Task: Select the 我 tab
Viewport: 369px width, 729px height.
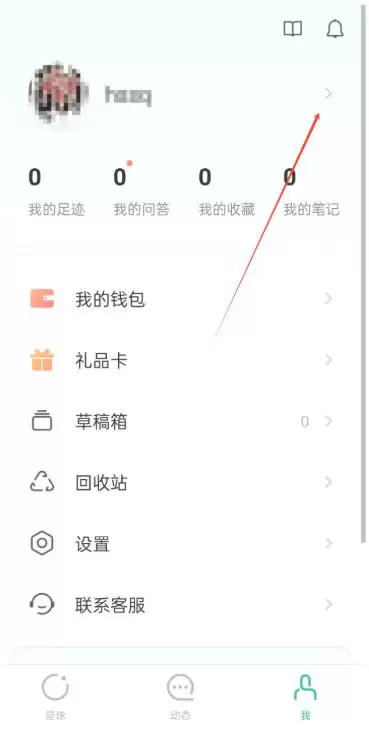Action: 305,695
